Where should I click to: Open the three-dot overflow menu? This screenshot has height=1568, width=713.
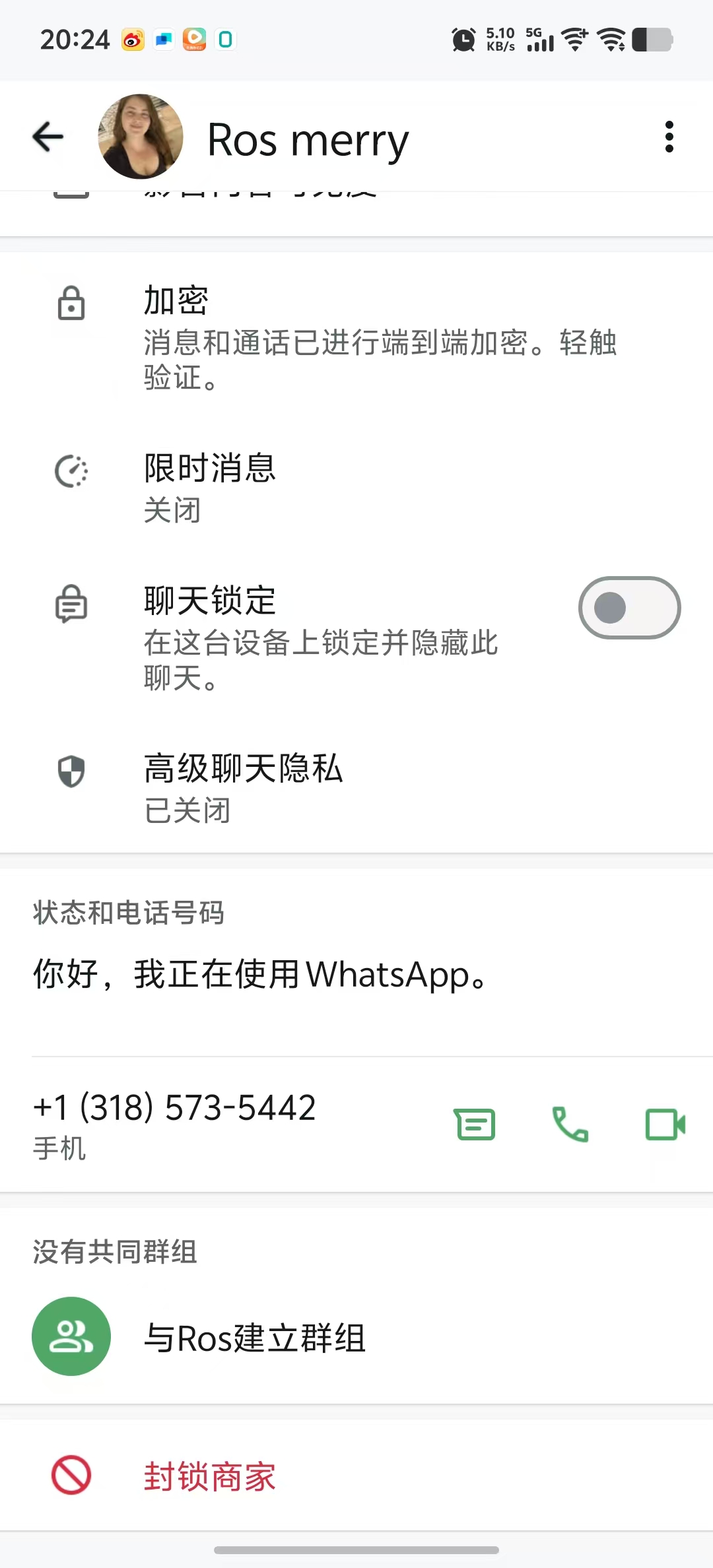pyautogui.click(x=669, y=137)
